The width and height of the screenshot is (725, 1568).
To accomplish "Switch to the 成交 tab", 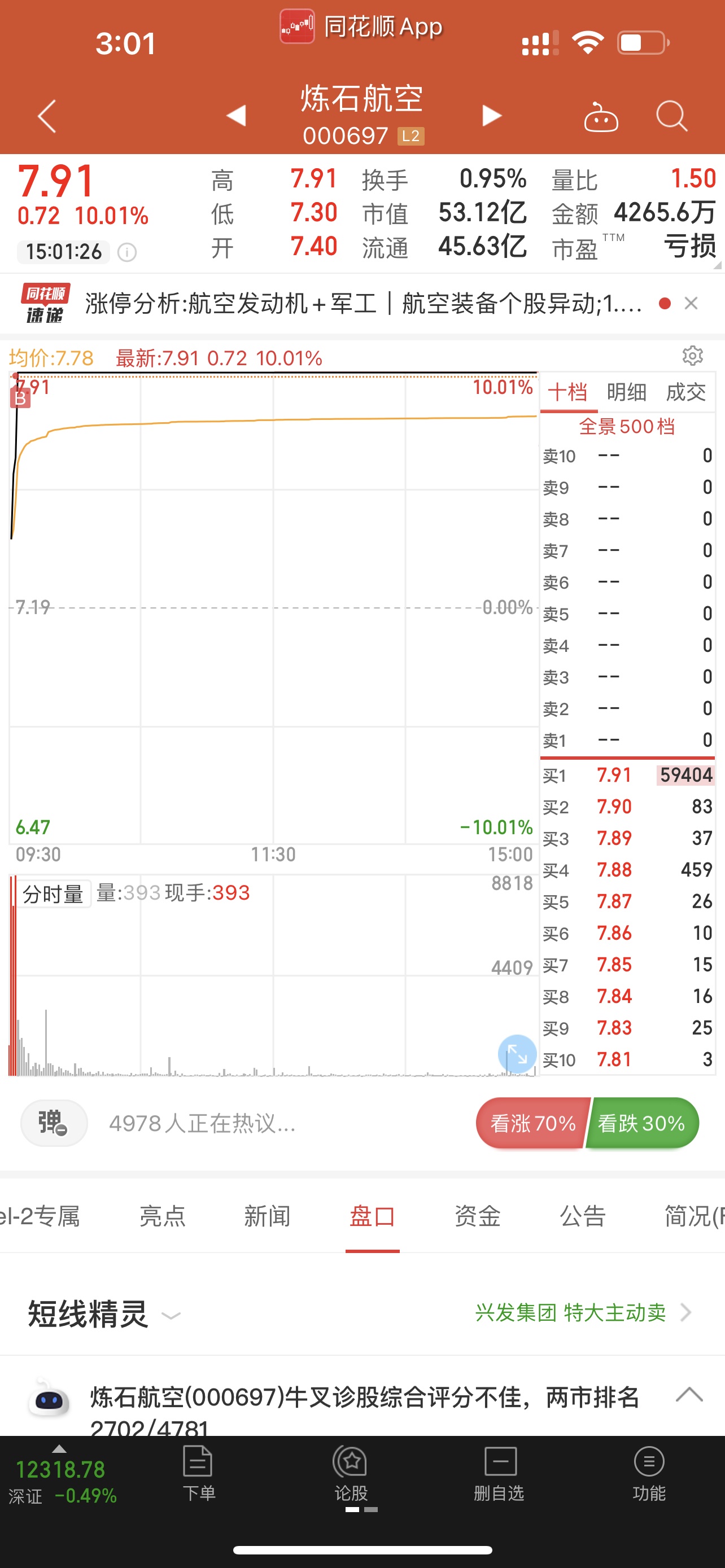I will tap(685, 392).
